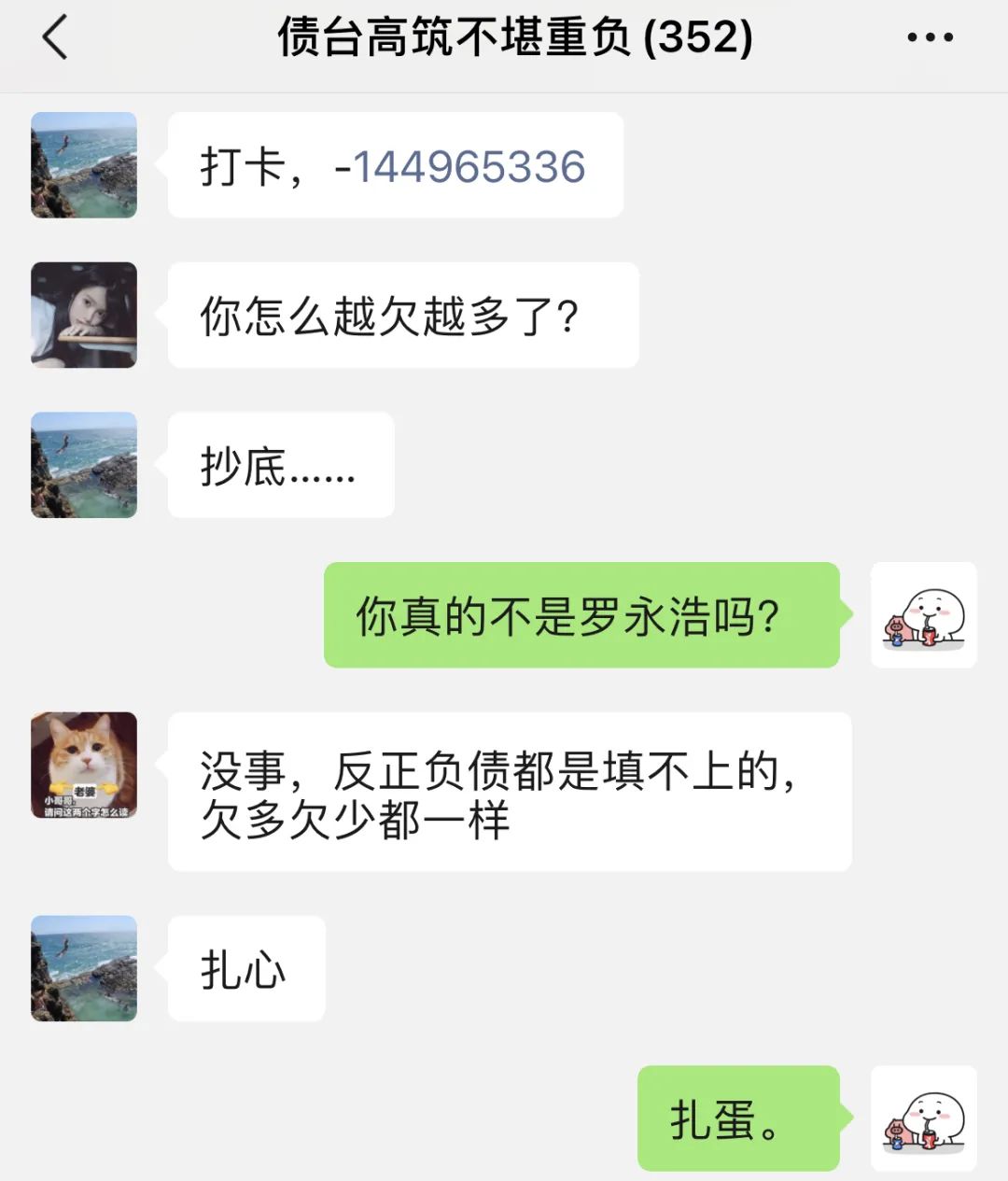Tap the piggy sticker next to '扎蛋。'

point(923,1119)
